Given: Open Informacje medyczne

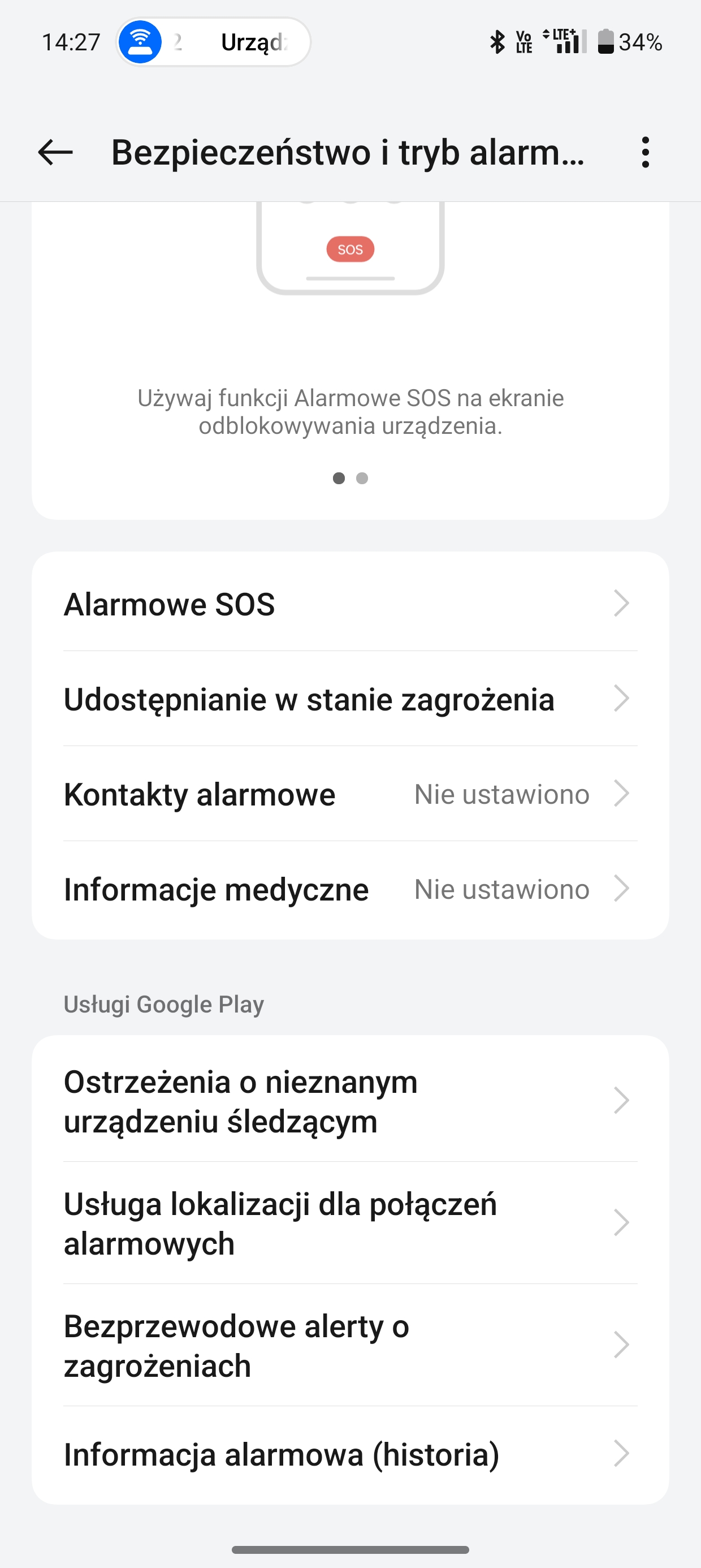Looking at the screenshot, I should click(x=350, y=889).
